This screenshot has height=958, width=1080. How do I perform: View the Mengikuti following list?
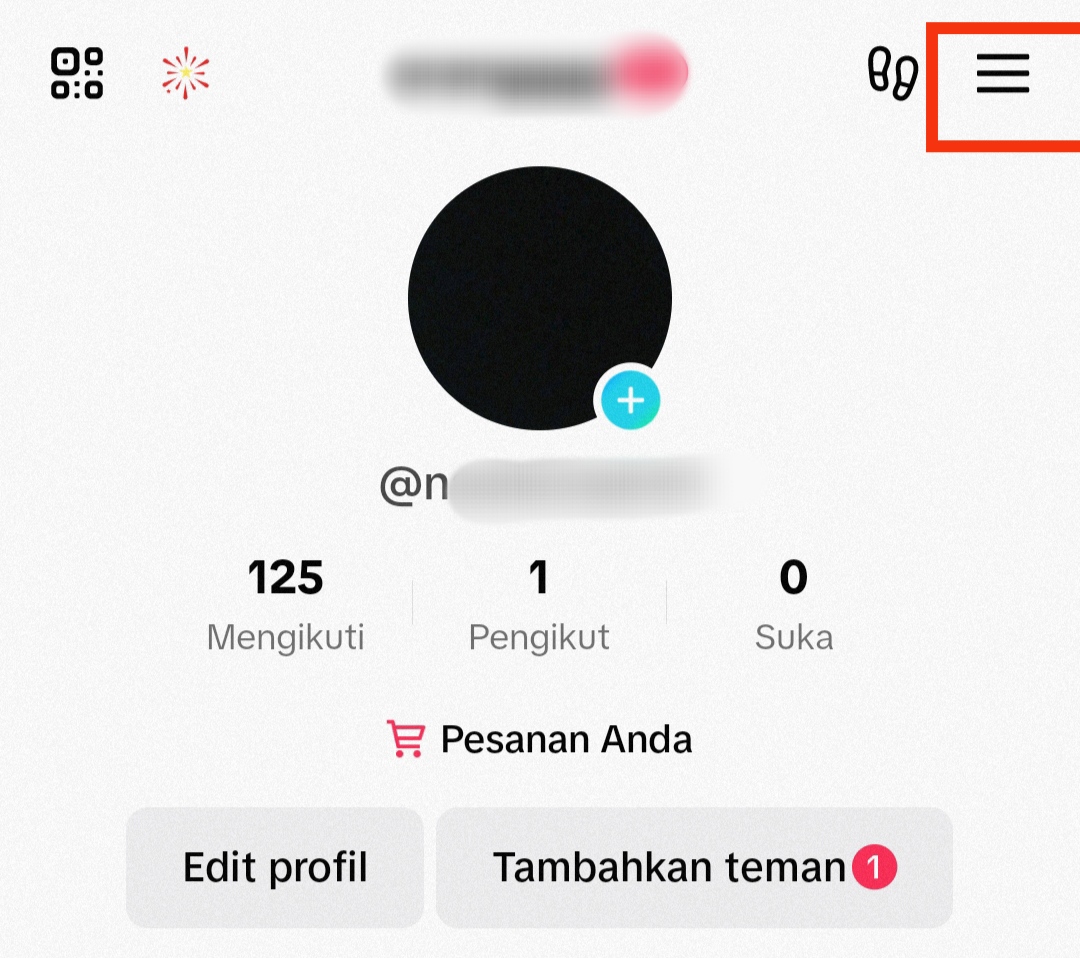(285, 604)
